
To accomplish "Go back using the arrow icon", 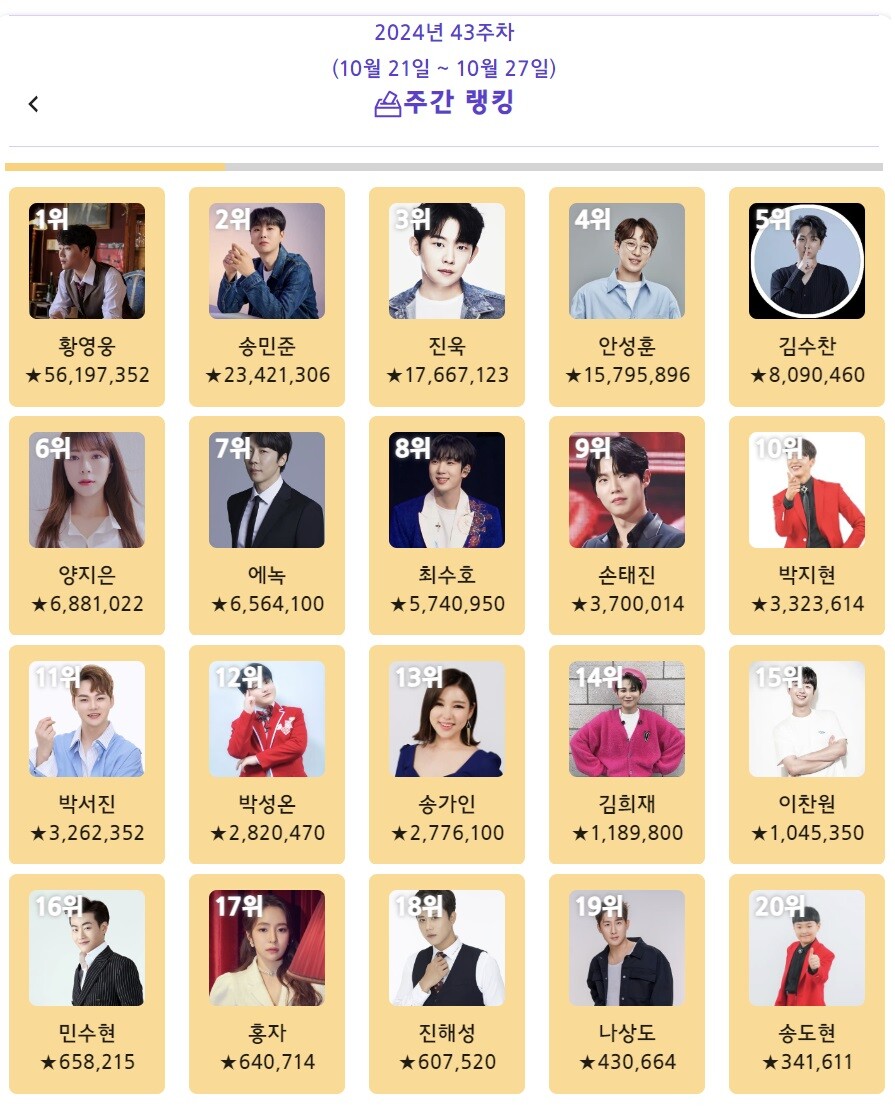I will tap(33, 104).
